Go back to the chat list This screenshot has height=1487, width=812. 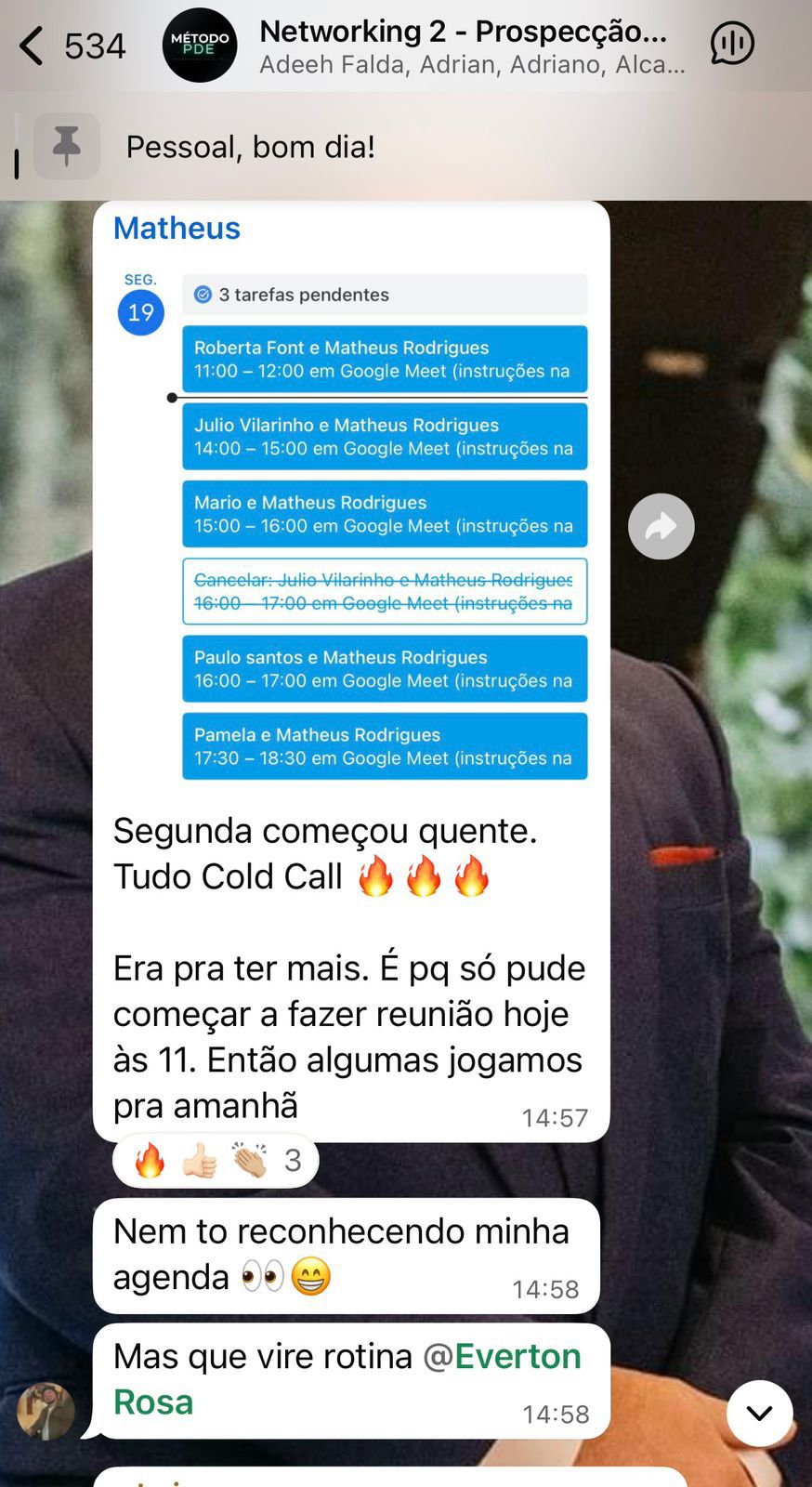[x=33, y=46]
